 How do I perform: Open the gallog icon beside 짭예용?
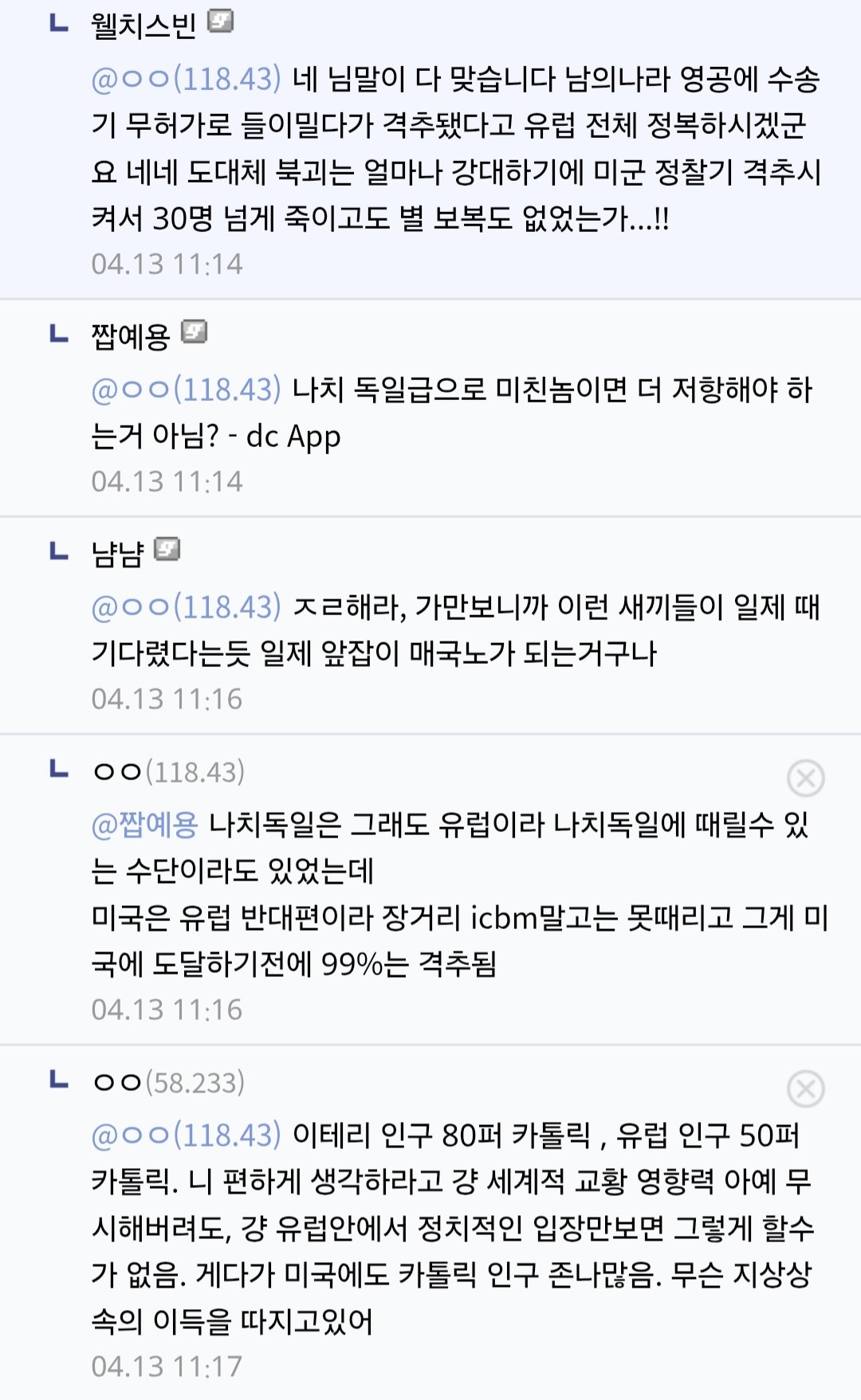pyautogui.click(x=194, y=331)
